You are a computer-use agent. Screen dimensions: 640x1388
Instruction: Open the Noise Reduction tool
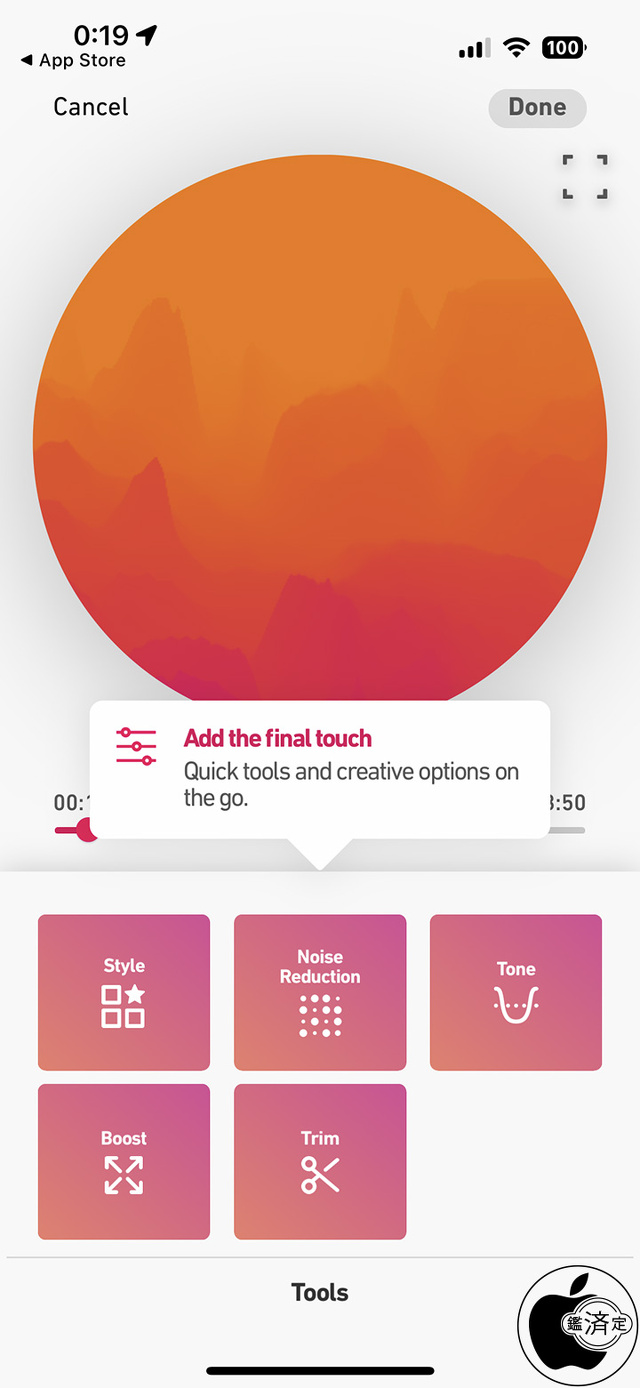[320, 992]
